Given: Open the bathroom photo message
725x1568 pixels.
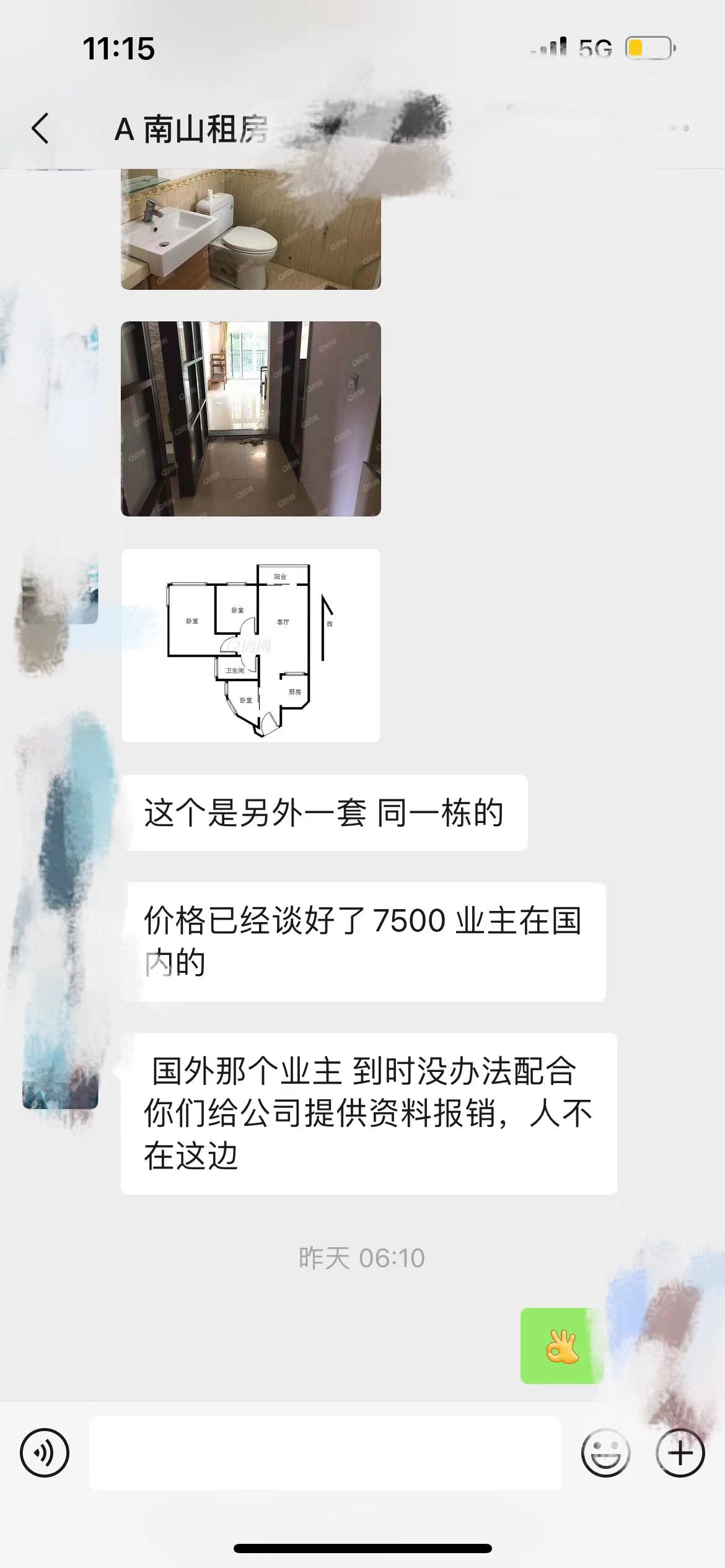Looking at the screenshot, I should 250,229.
